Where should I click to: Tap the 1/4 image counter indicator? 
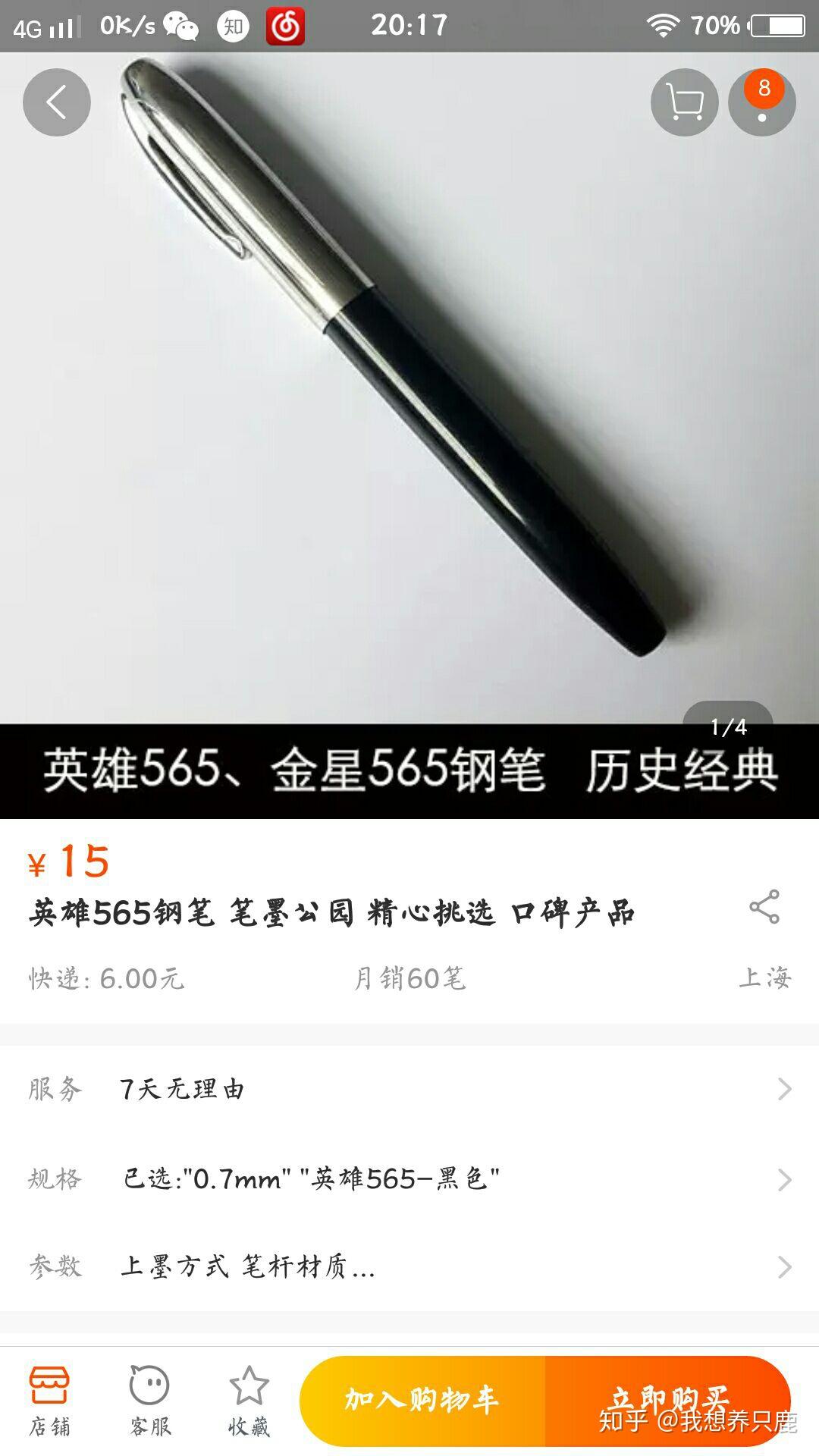tap(730, 726)
